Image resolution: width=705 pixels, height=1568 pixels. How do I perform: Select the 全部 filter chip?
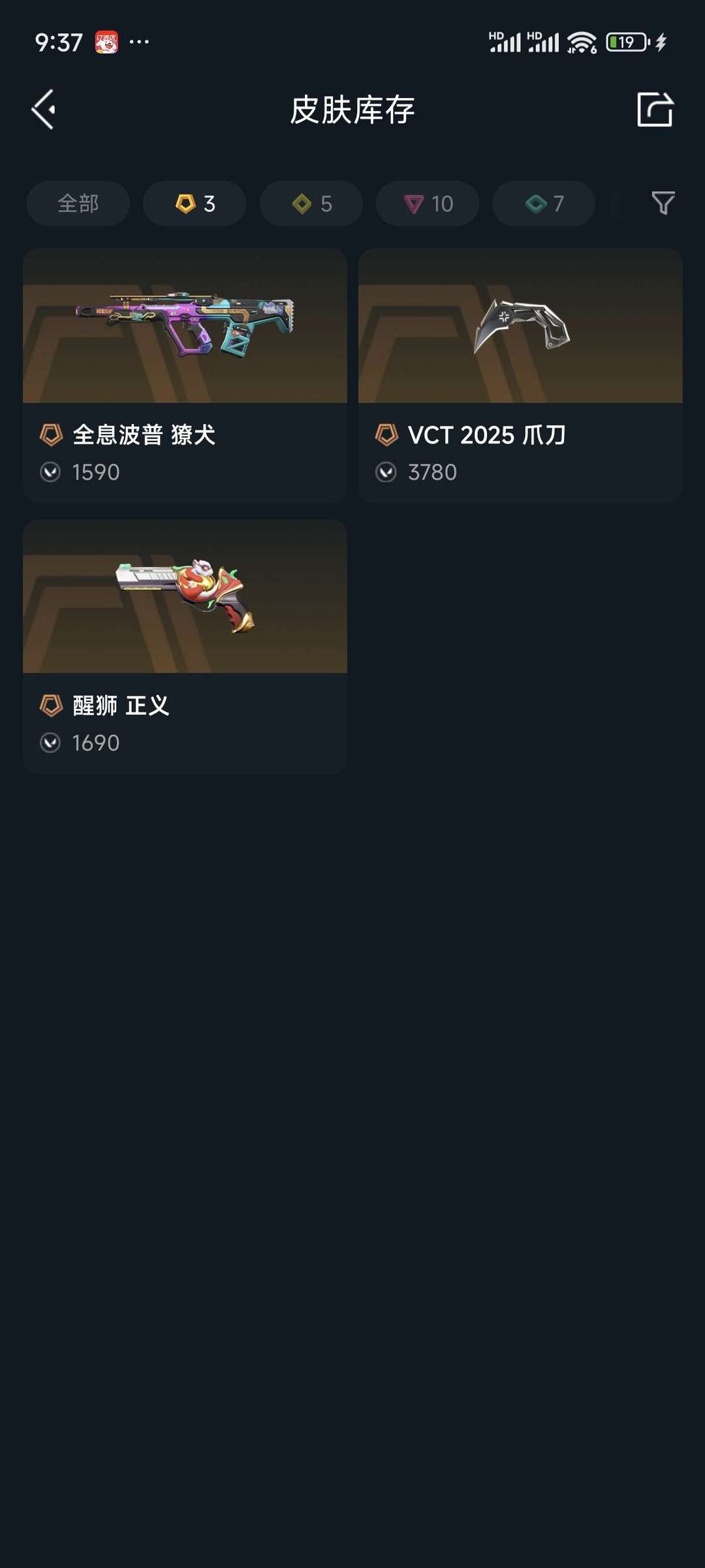click(x=78, y=204)
